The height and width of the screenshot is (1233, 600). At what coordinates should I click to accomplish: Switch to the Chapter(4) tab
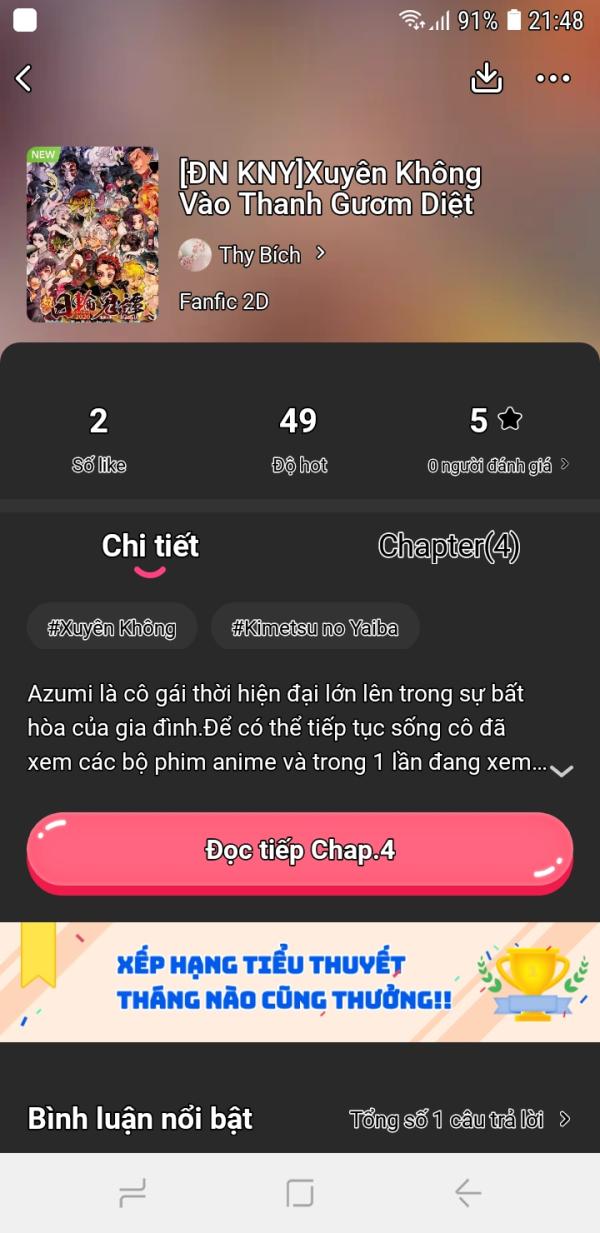[x=449, y=546]
